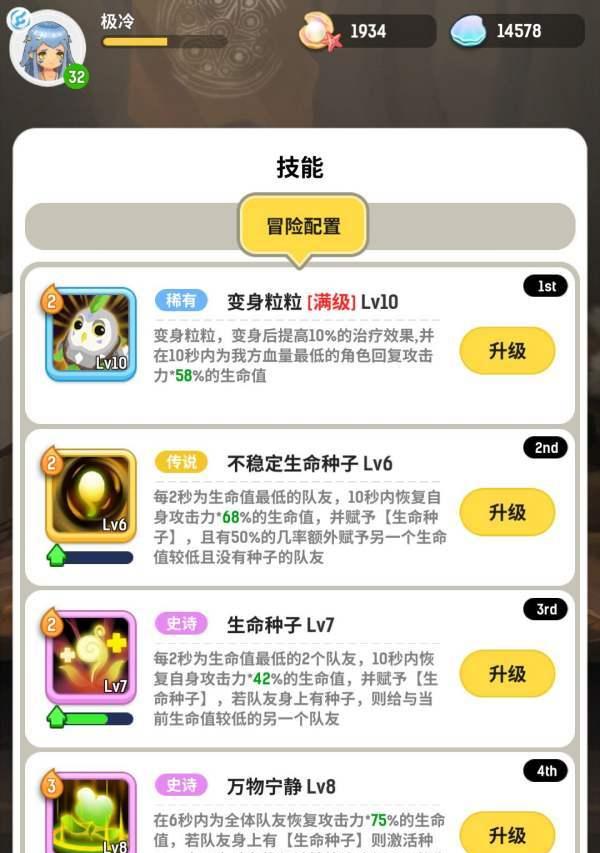Screen dimensions: 600x853
Task: Open the shell currency 14578
Action: pos(516,31)
